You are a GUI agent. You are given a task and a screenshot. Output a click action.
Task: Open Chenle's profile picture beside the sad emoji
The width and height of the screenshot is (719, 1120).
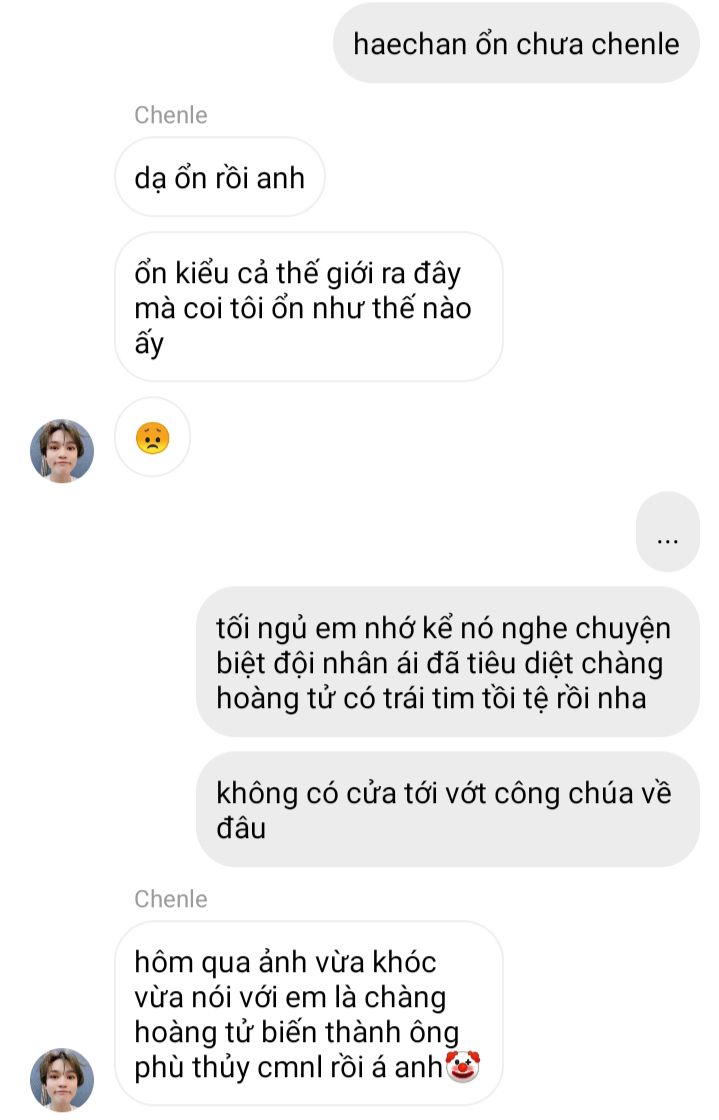click(x=62, y=451)
